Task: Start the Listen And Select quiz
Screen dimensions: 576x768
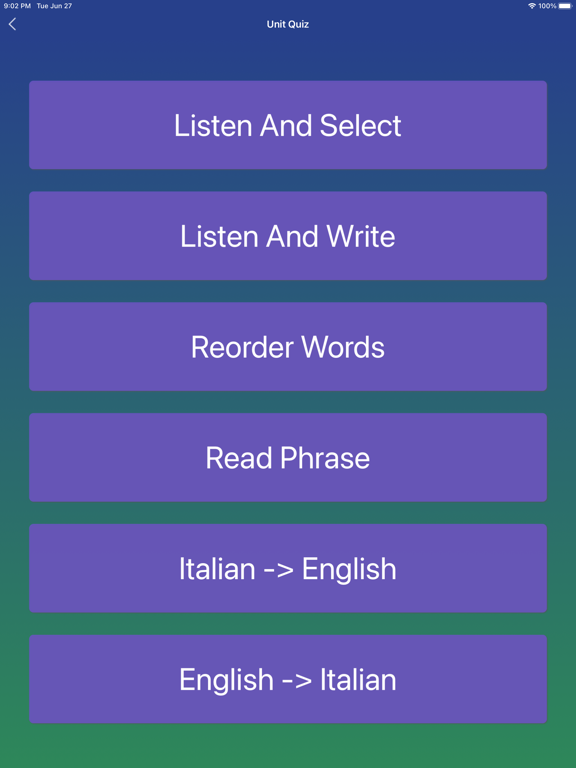Action: [x=288, y=125]
